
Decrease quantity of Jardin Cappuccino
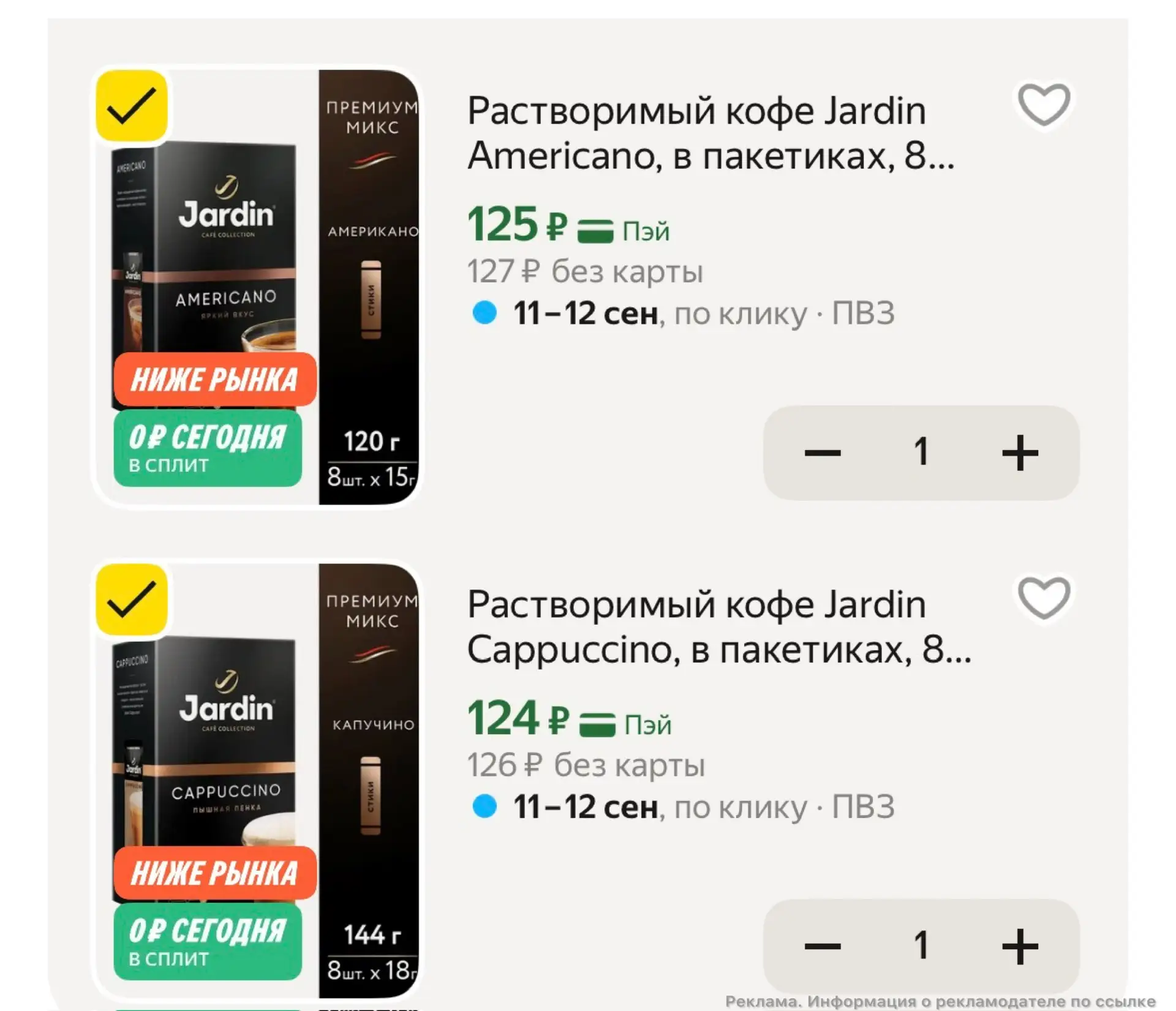pyautogui.click(x=822, y=946)
